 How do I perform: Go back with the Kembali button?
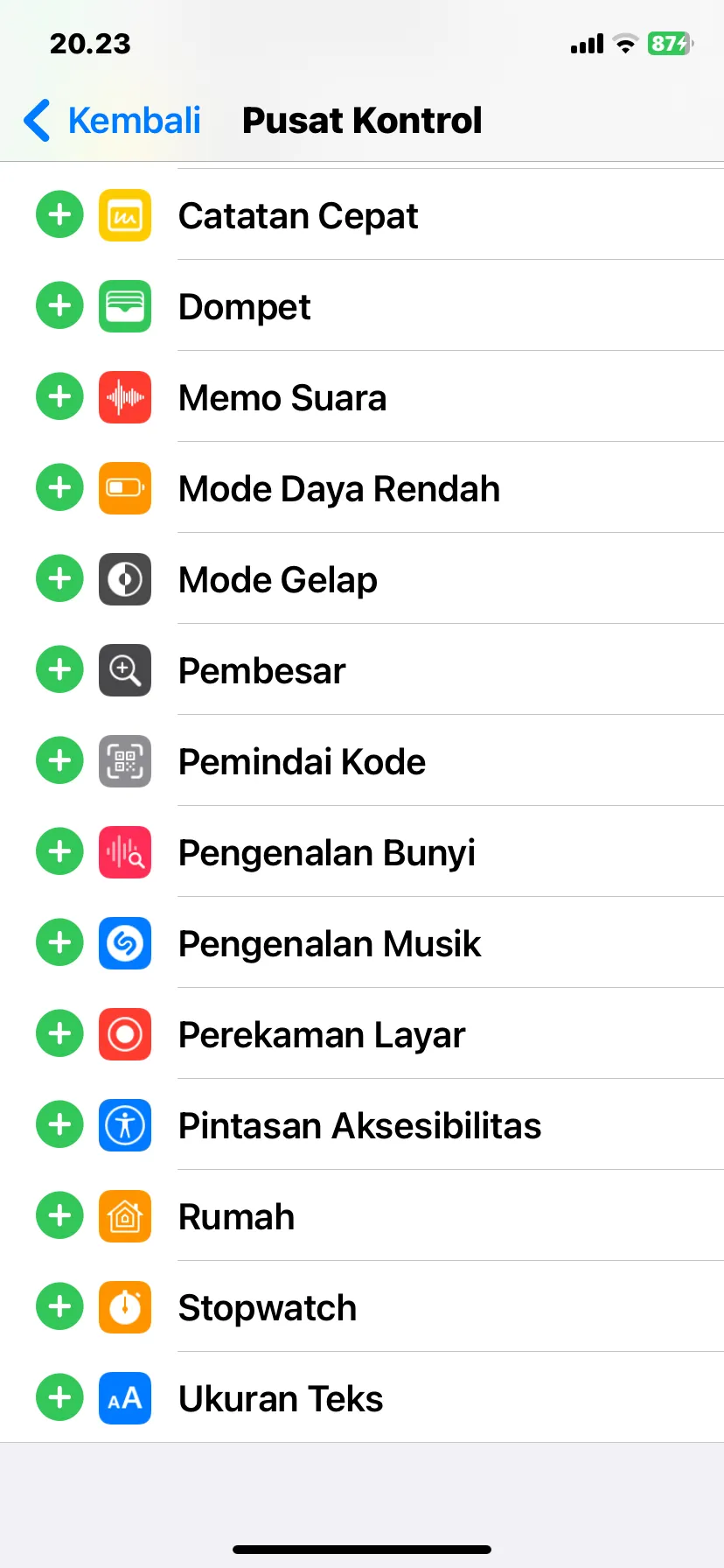[112, 121]
